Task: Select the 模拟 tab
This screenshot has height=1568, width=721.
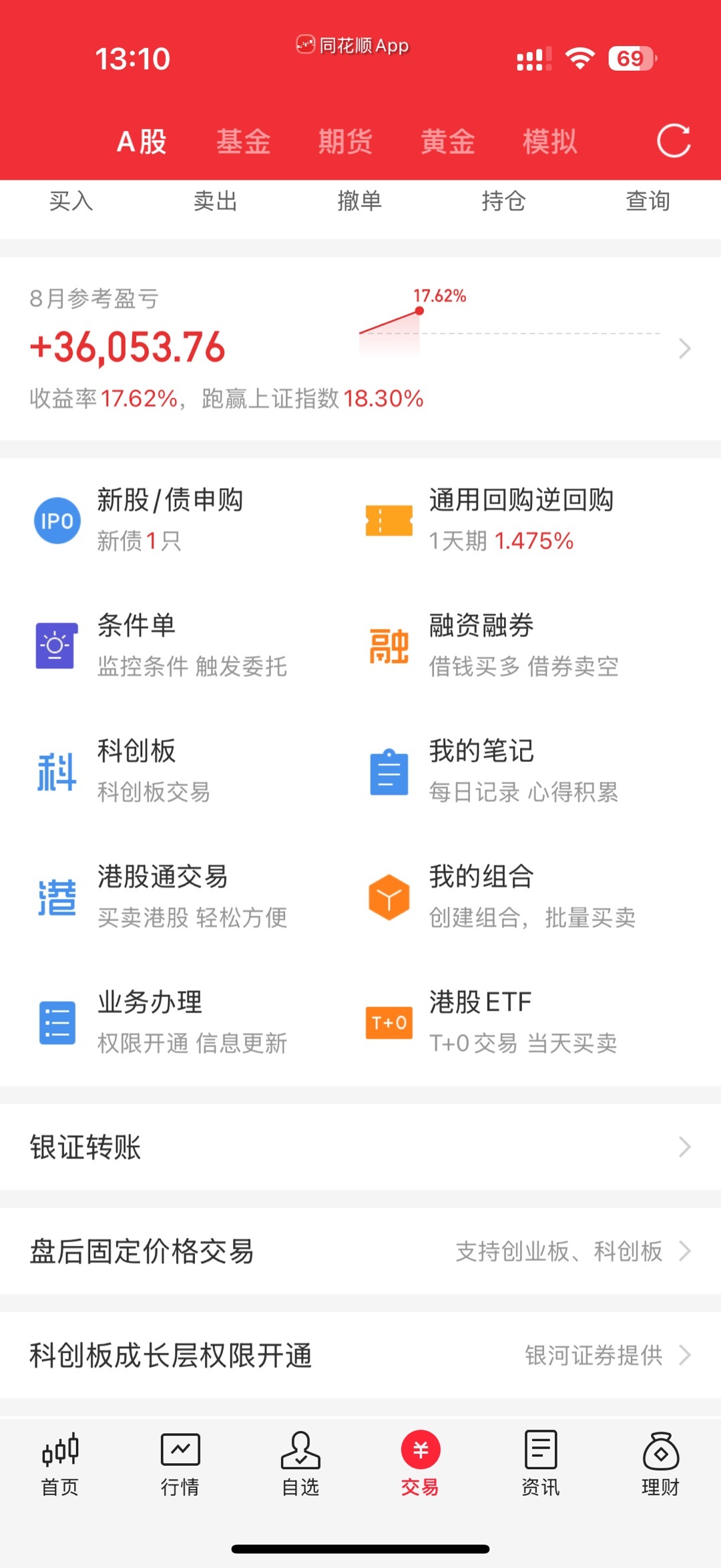Action: point(549,142)
